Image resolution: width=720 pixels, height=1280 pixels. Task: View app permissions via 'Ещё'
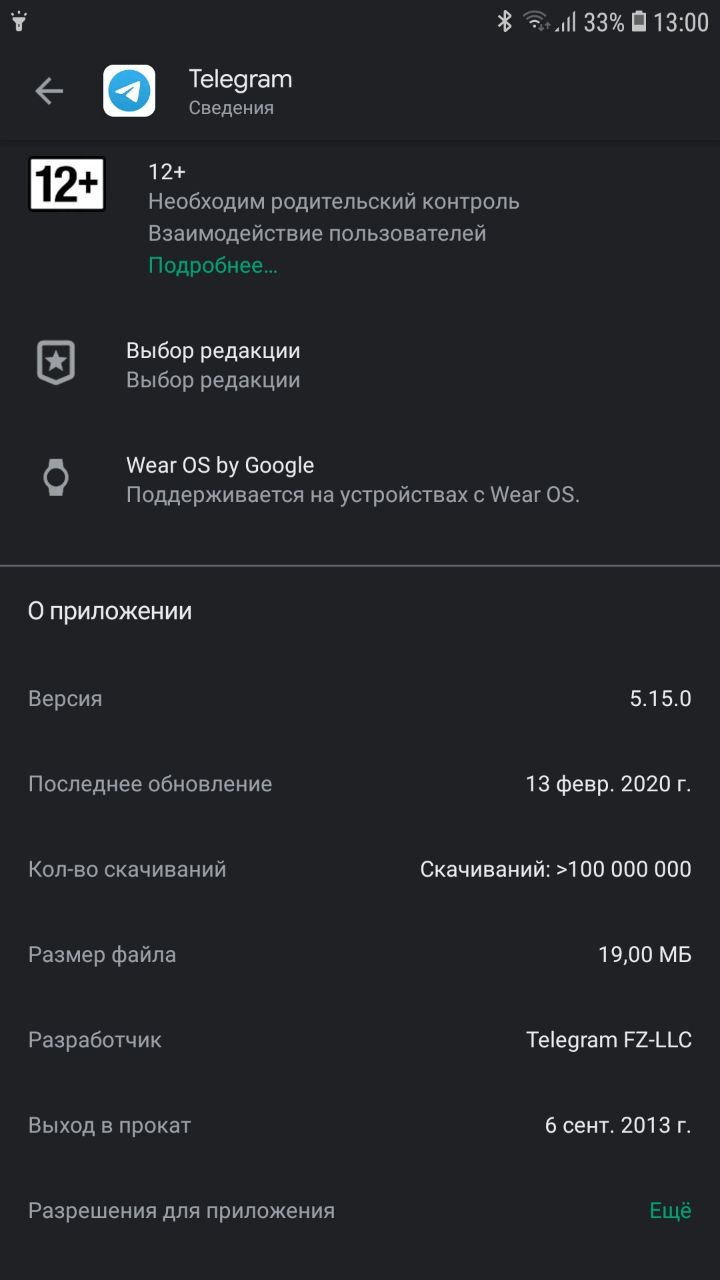click(x=670, y=1210)
